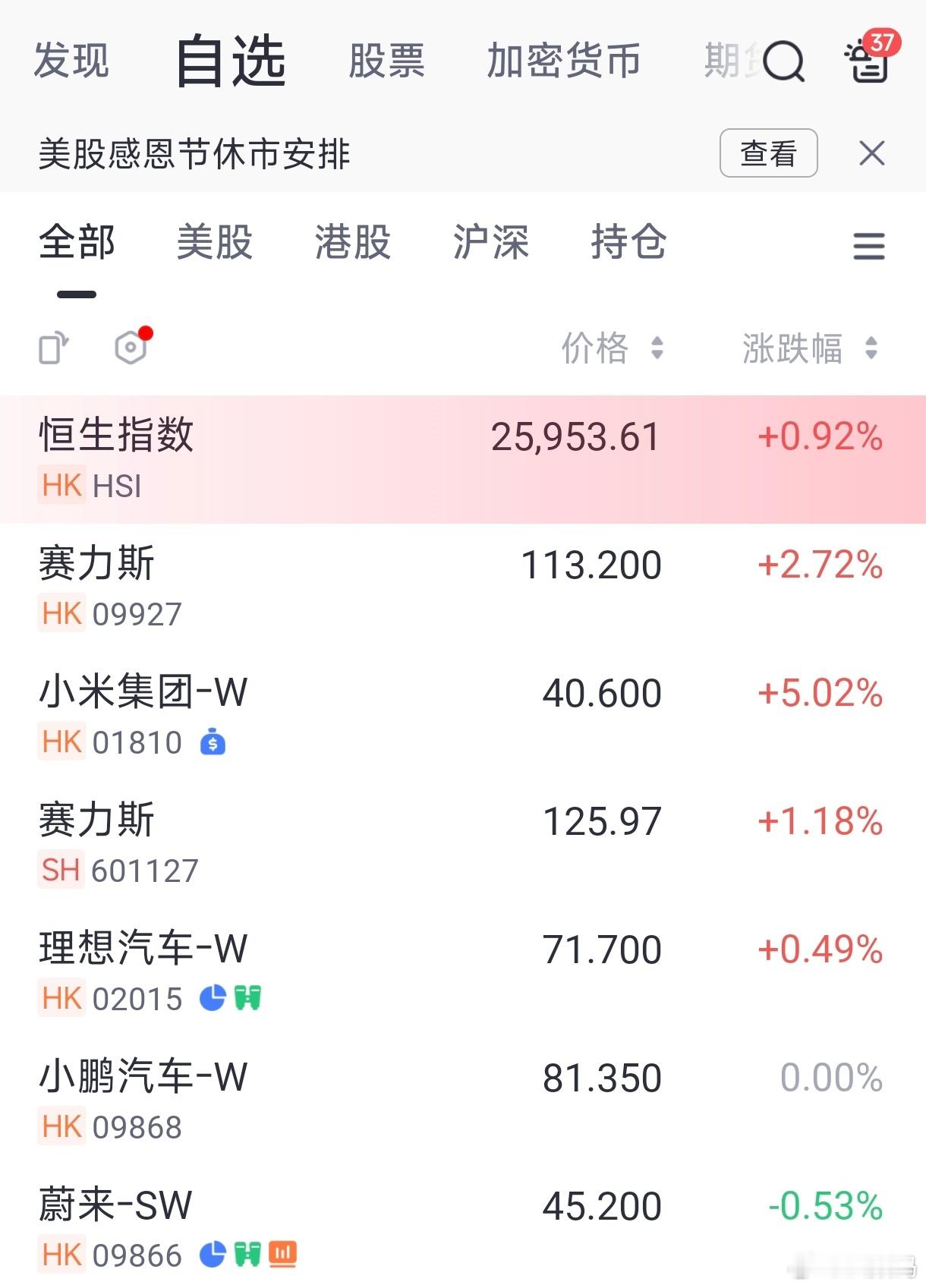Open the 持仓 watchlist filter

(629, 243)
